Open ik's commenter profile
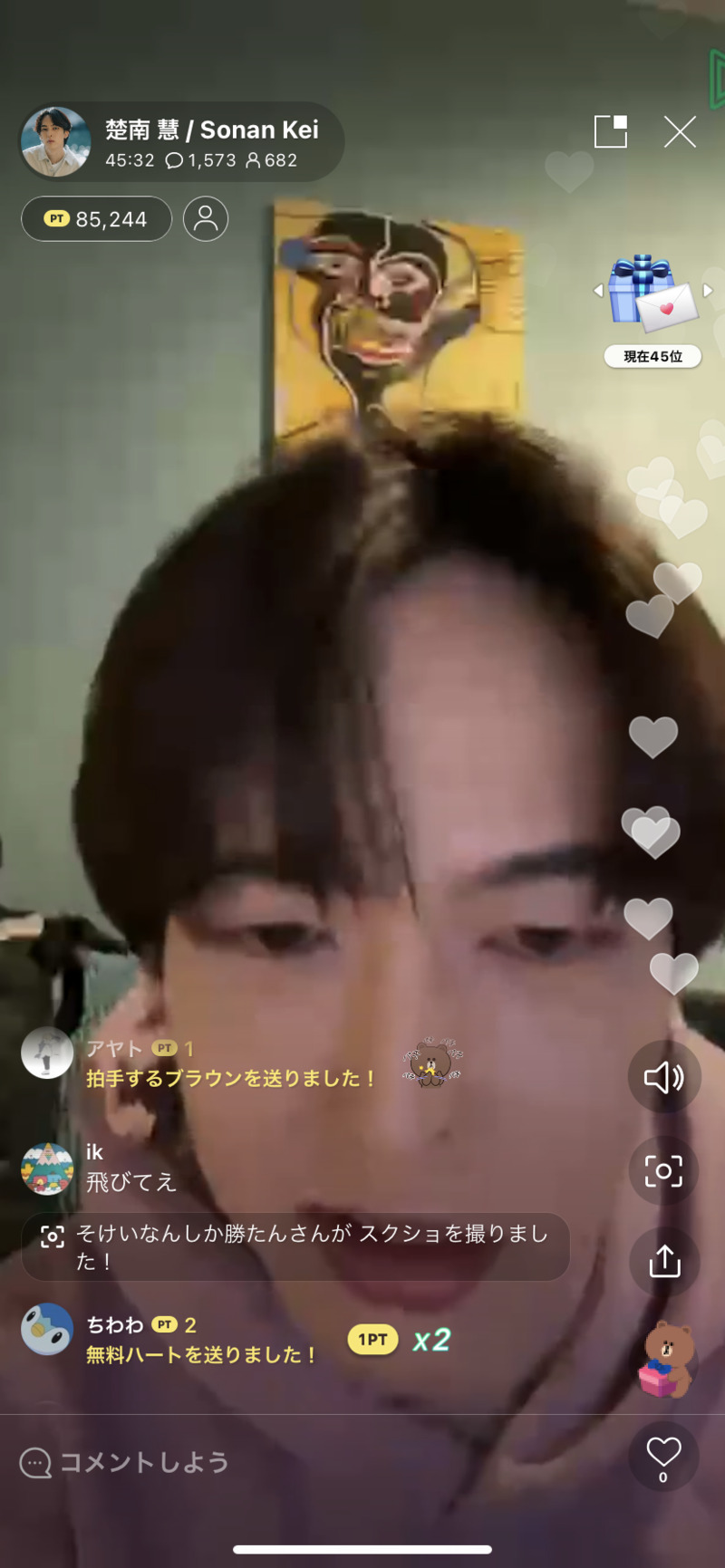The height and width of the screenshot is (1568, 725). click(47, 1169)
